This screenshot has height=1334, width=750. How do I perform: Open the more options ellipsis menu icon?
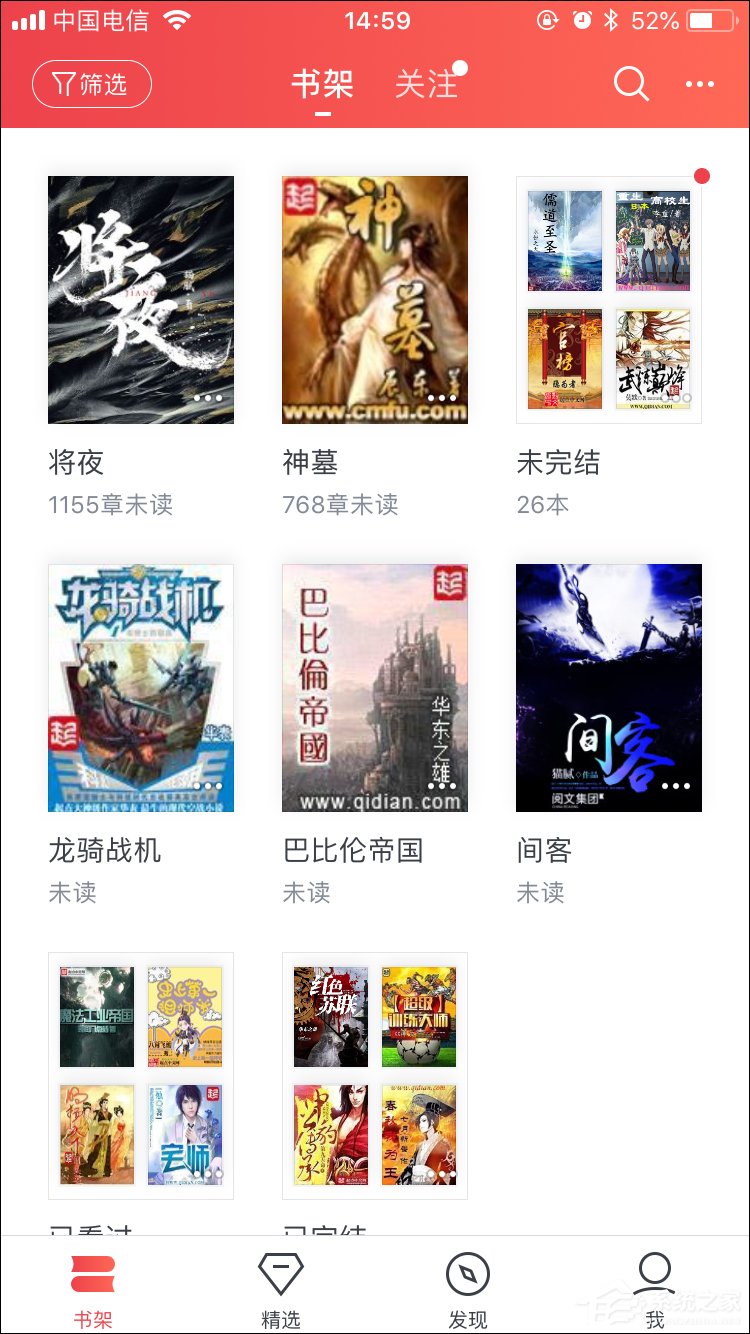click(701, 85)
